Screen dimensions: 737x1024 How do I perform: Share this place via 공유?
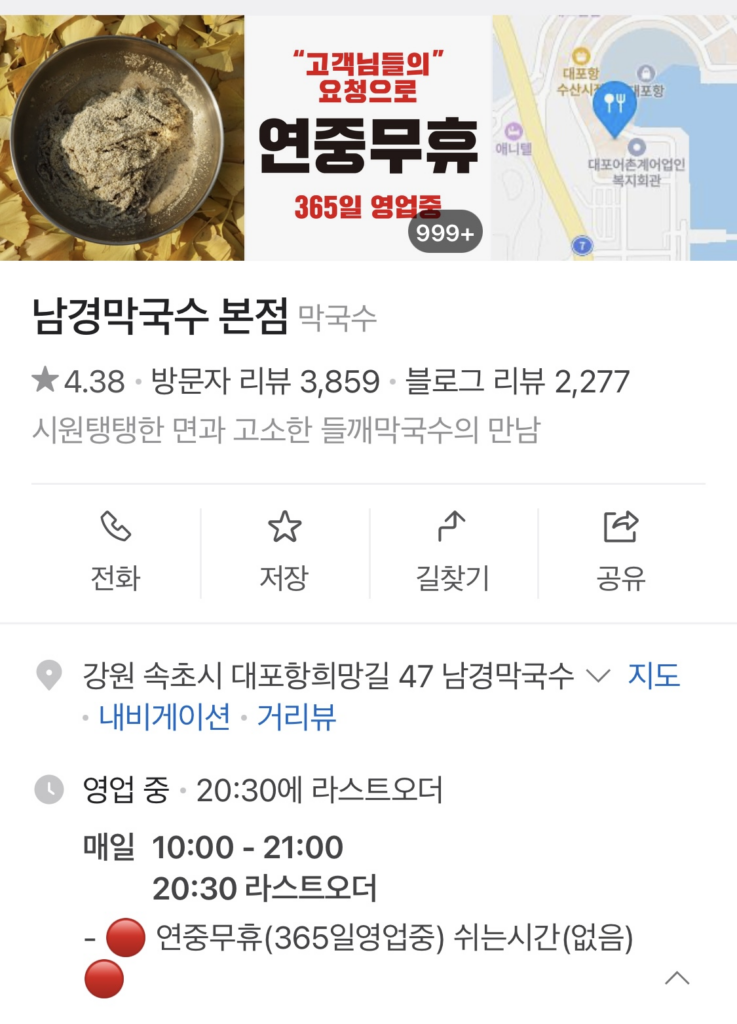pyautogui.click(x=621, y=551)
